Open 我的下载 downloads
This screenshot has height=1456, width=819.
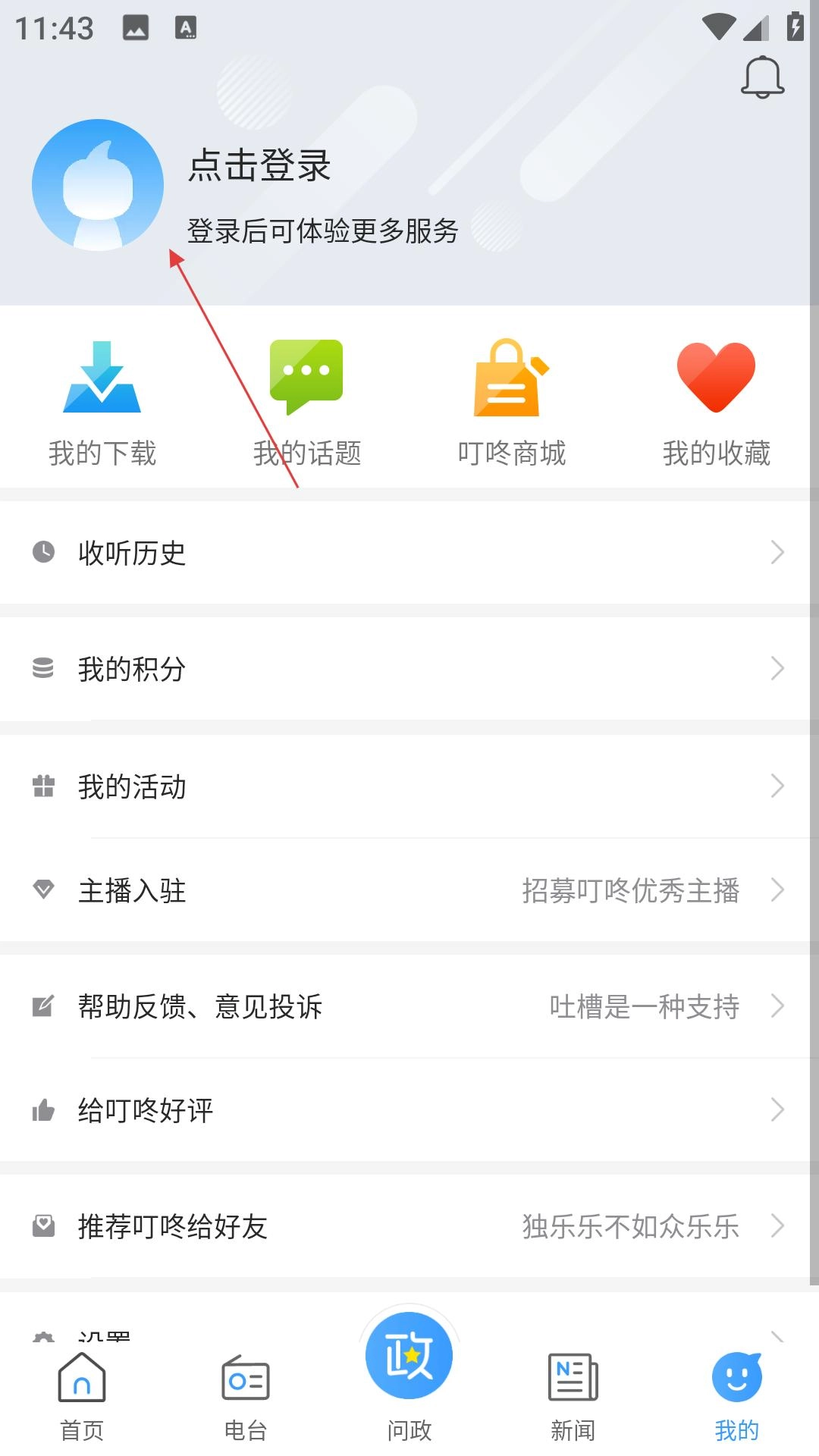102,403
